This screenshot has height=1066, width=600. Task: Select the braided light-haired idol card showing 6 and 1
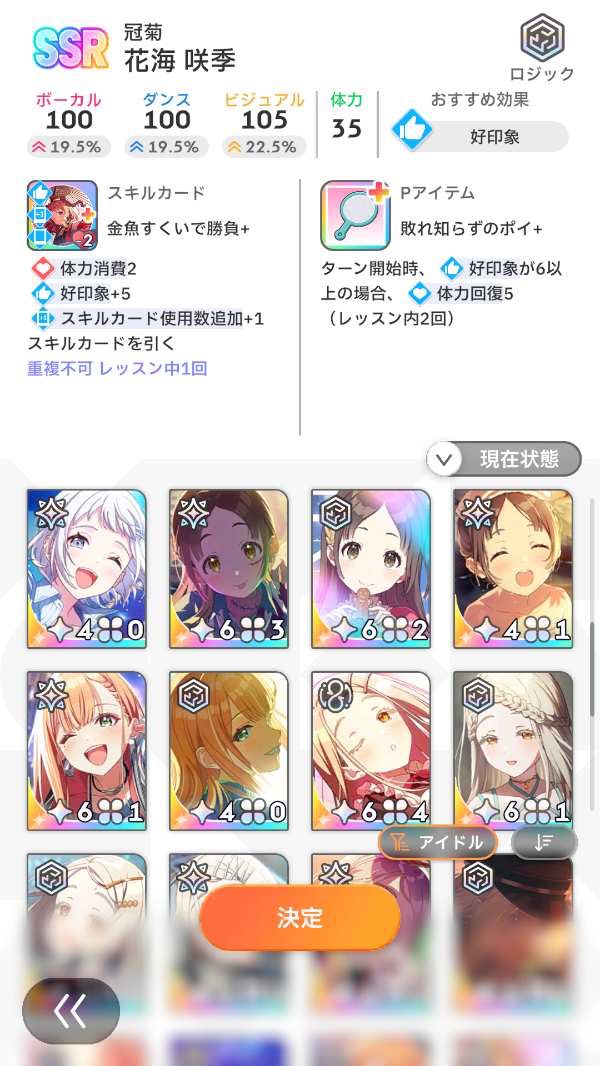(x=513, y=750)
